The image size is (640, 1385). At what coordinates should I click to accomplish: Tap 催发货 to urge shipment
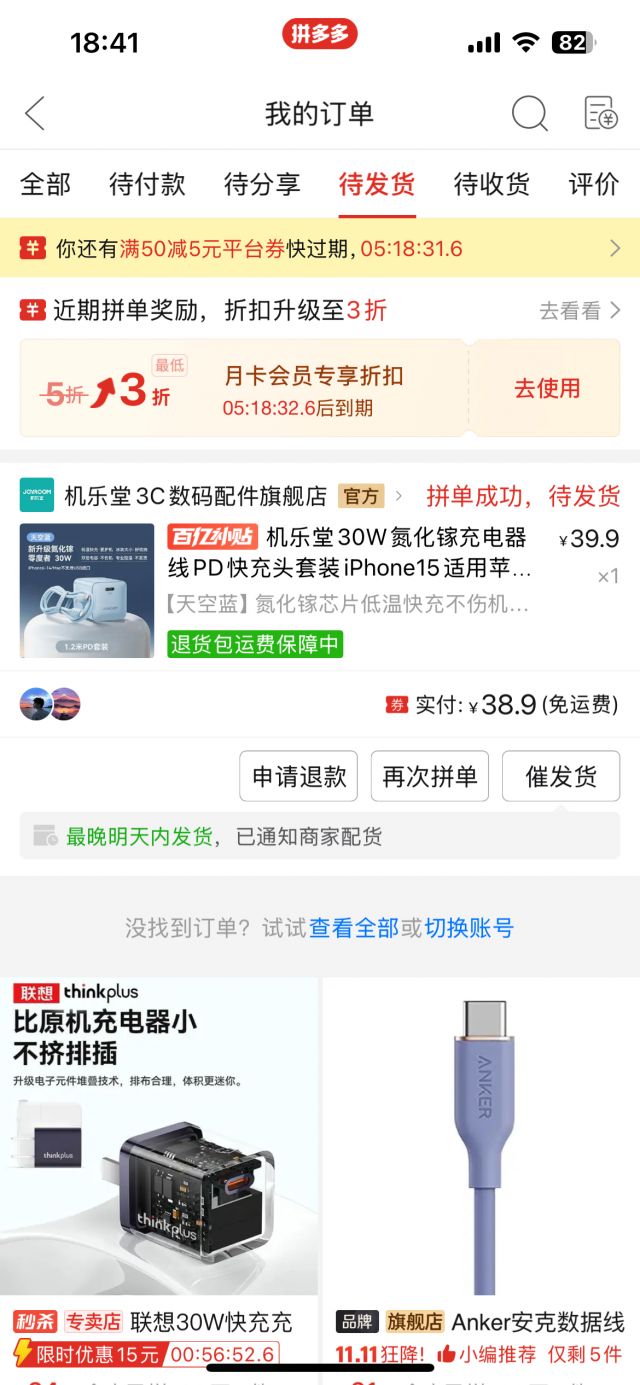pyautogui.click(x=561, y=776)
